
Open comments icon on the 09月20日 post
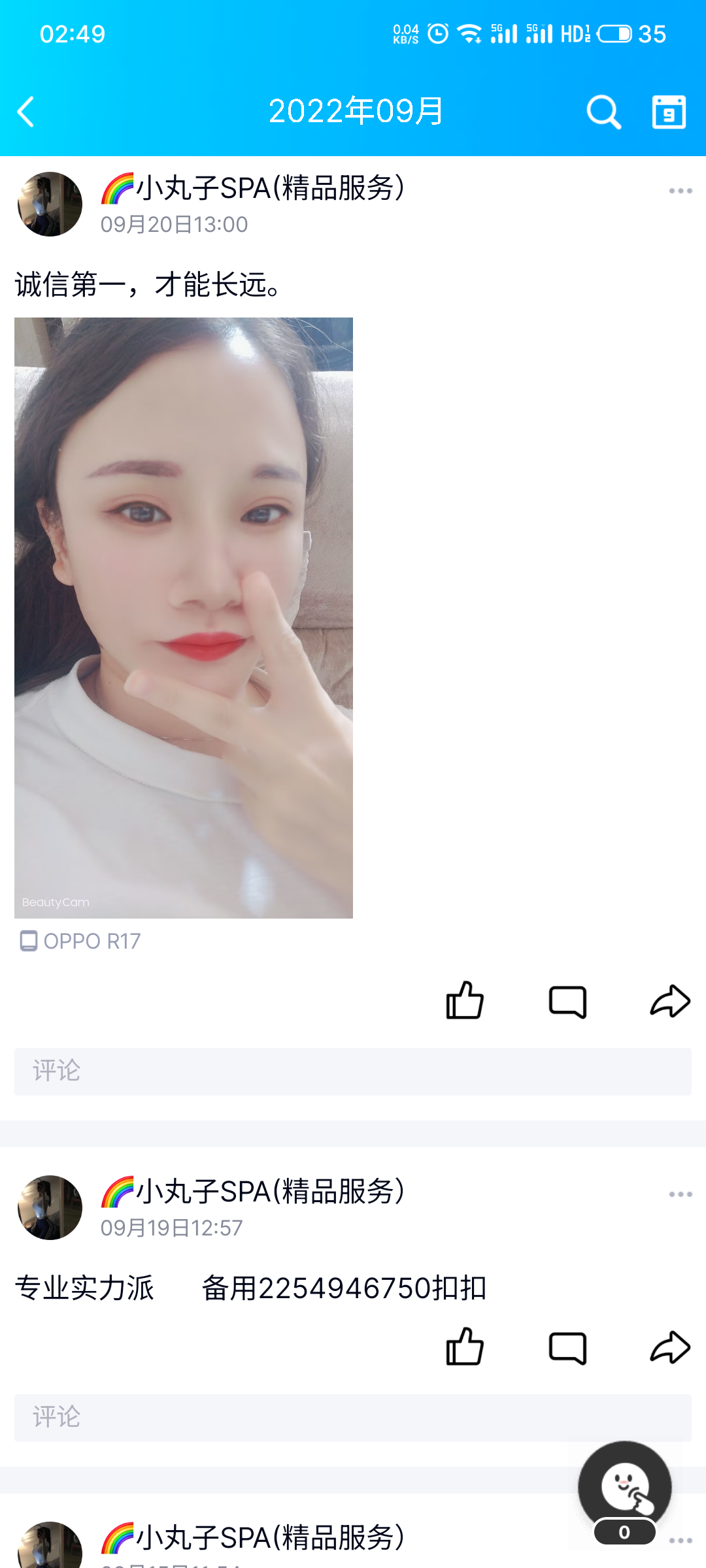point(567,1001)
